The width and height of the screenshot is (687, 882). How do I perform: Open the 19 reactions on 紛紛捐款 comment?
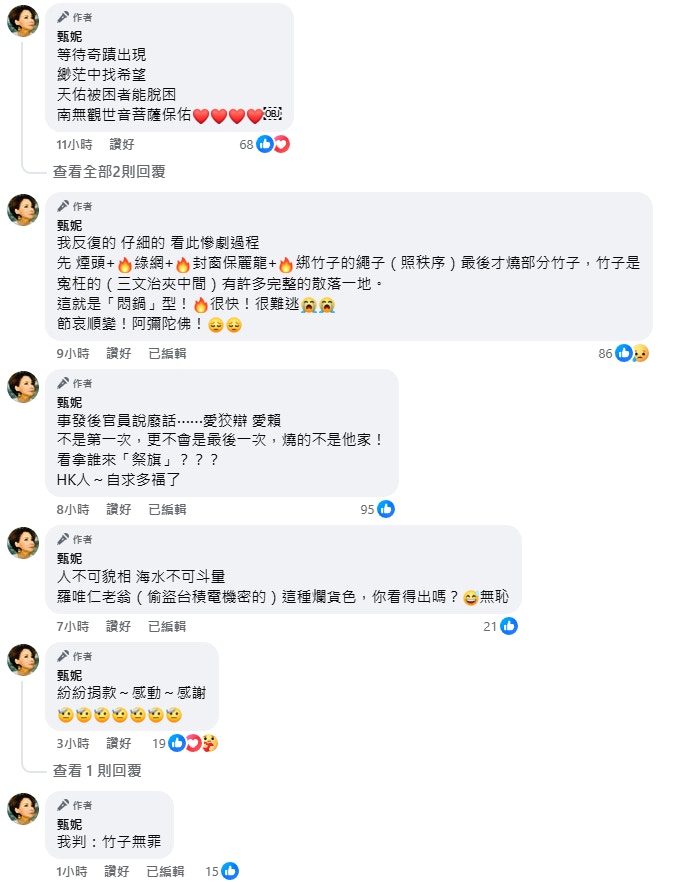click(185, 743)
